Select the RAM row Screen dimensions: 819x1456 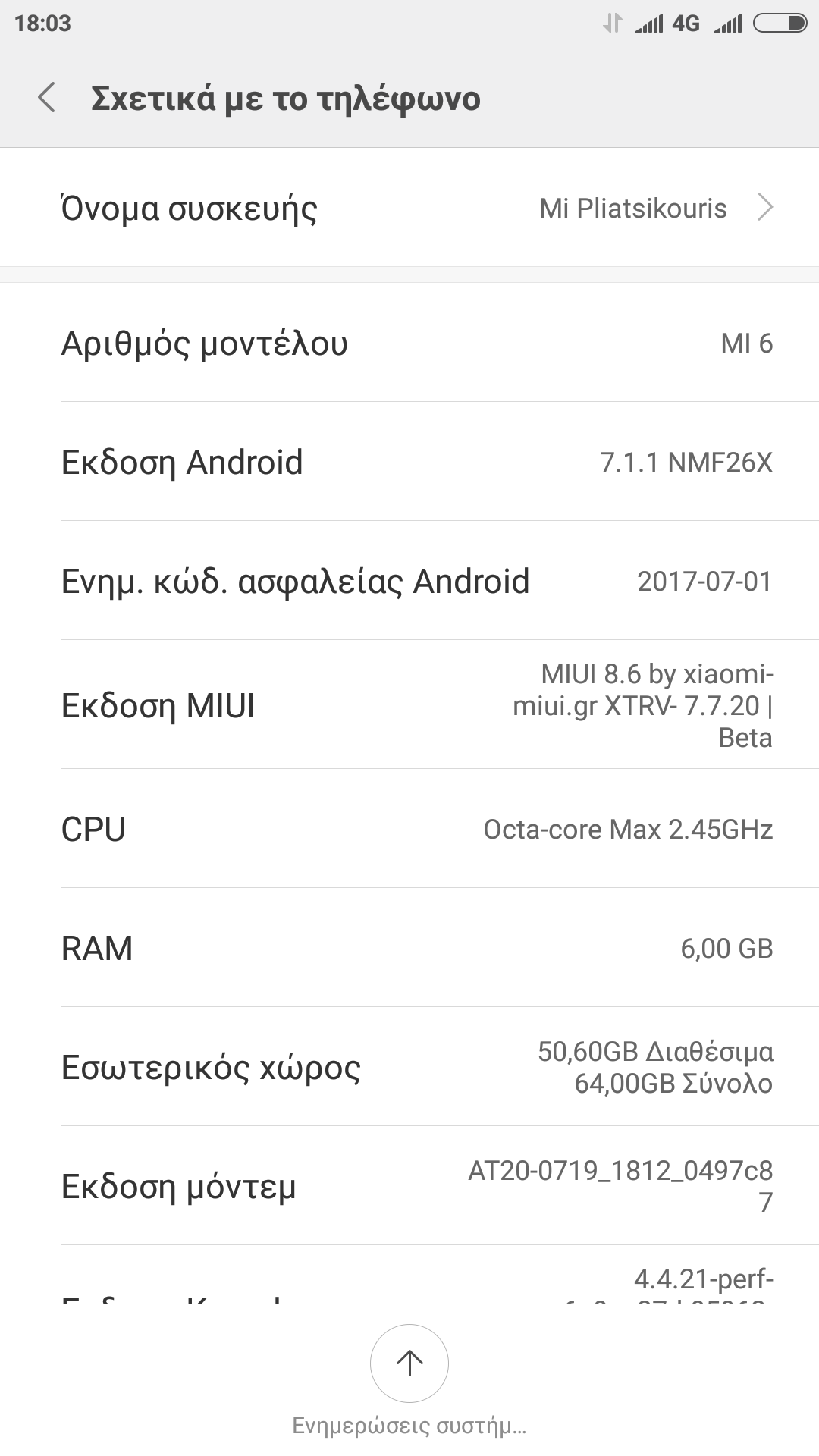click(409, 948)
